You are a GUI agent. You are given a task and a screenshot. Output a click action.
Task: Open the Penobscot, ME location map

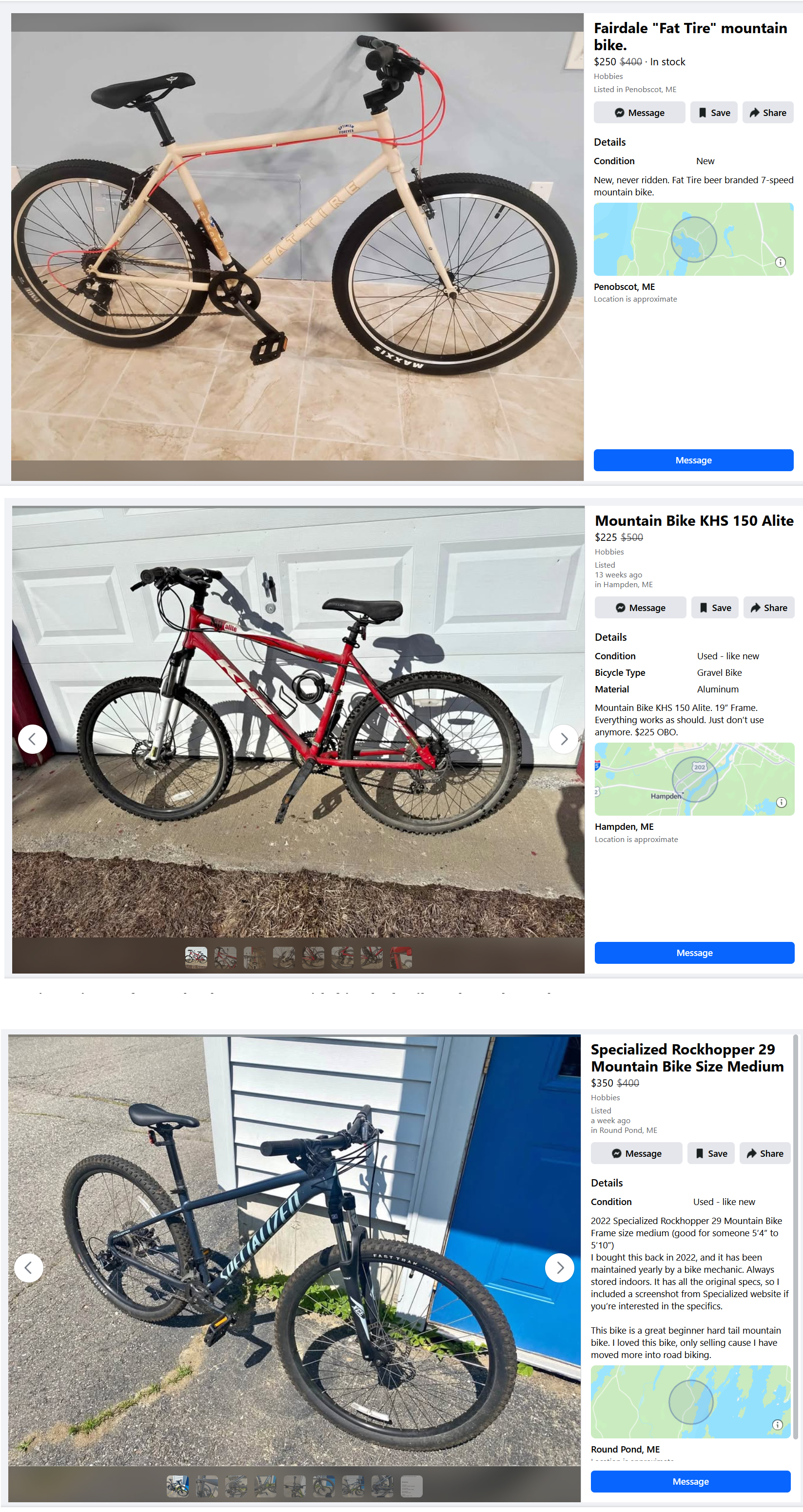pyautogui.click(x=693, y=239)
